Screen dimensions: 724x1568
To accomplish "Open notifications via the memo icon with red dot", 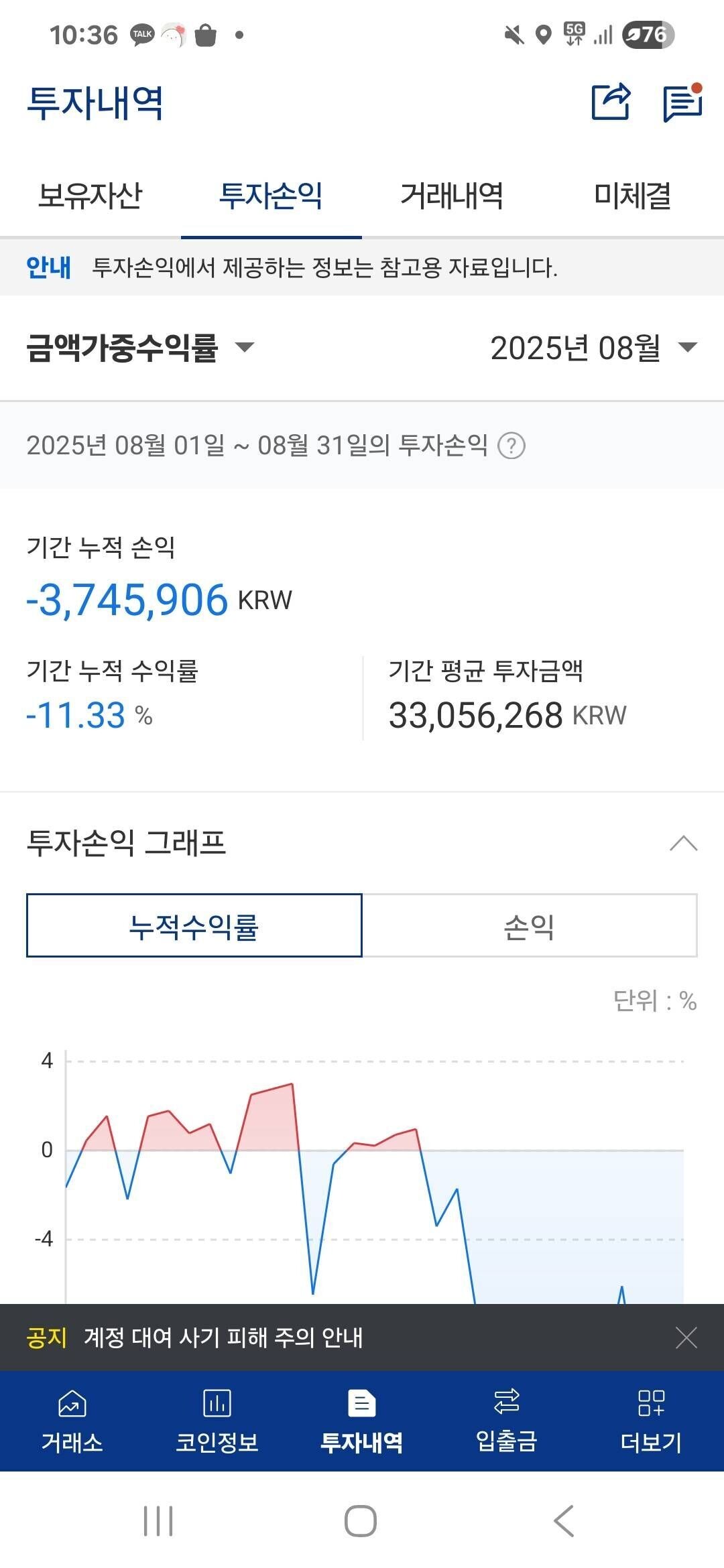I will (682, 102).
